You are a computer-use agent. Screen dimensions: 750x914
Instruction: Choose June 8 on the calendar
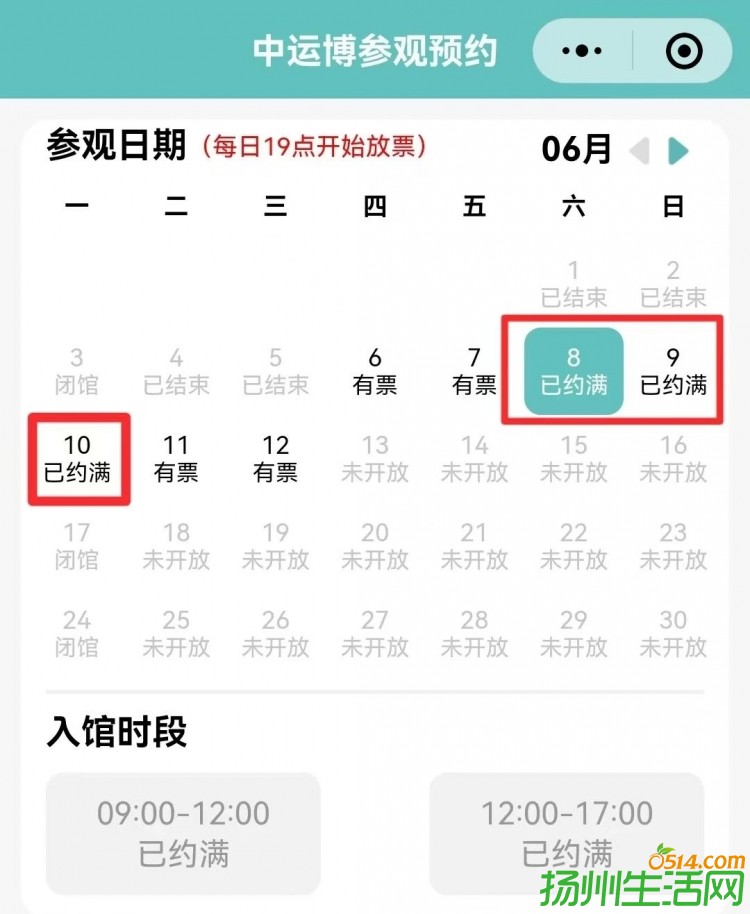pyautogui.click(x=574, y=371)
